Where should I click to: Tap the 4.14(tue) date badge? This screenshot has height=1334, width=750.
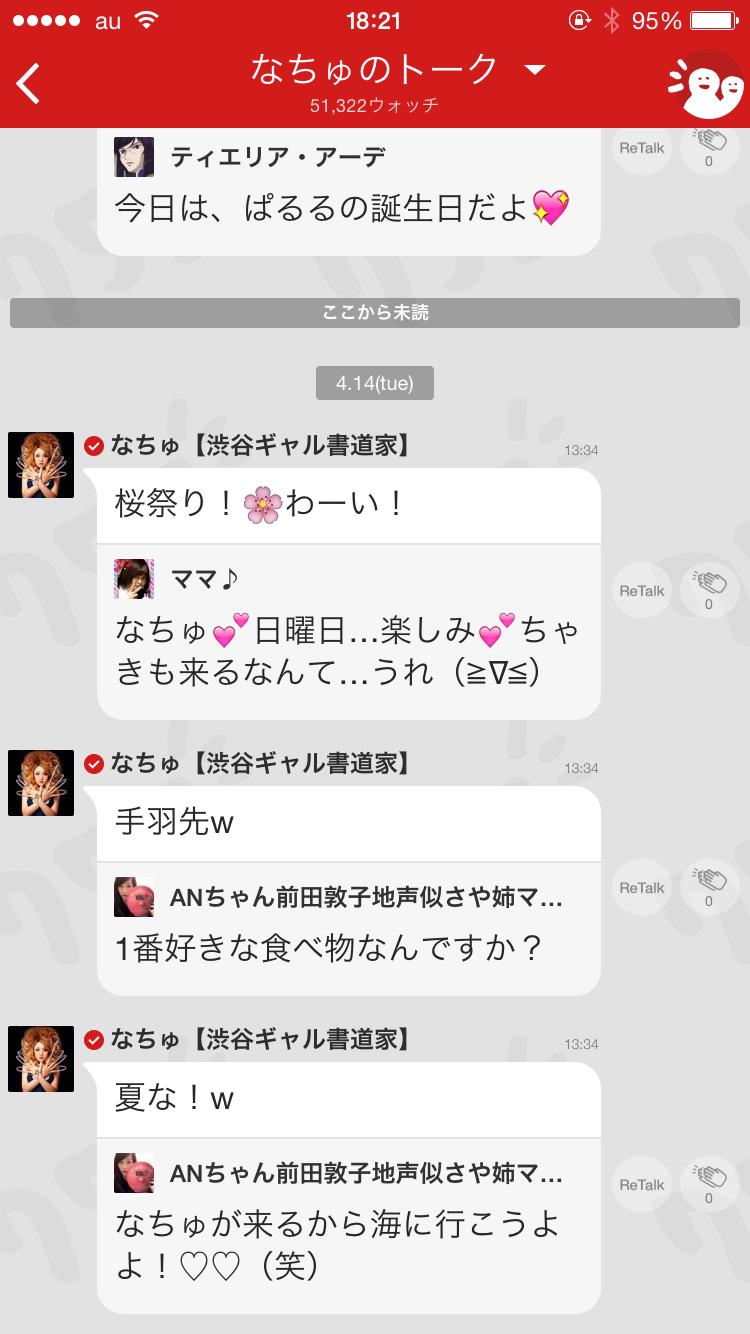pos(375,382)
